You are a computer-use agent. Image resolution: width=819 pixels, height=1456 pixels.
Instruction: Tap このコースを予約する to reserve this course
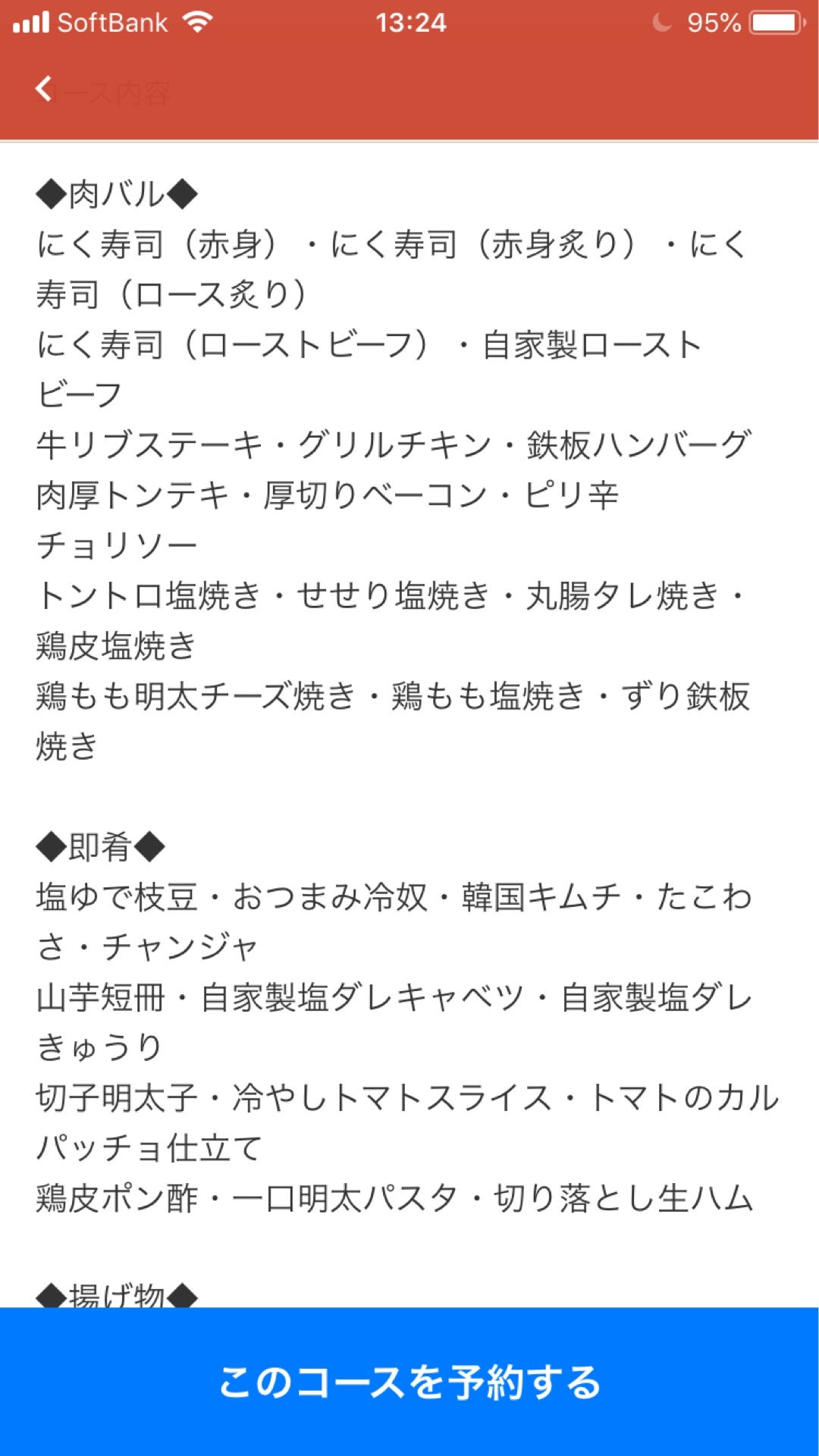coord(409,1381)
